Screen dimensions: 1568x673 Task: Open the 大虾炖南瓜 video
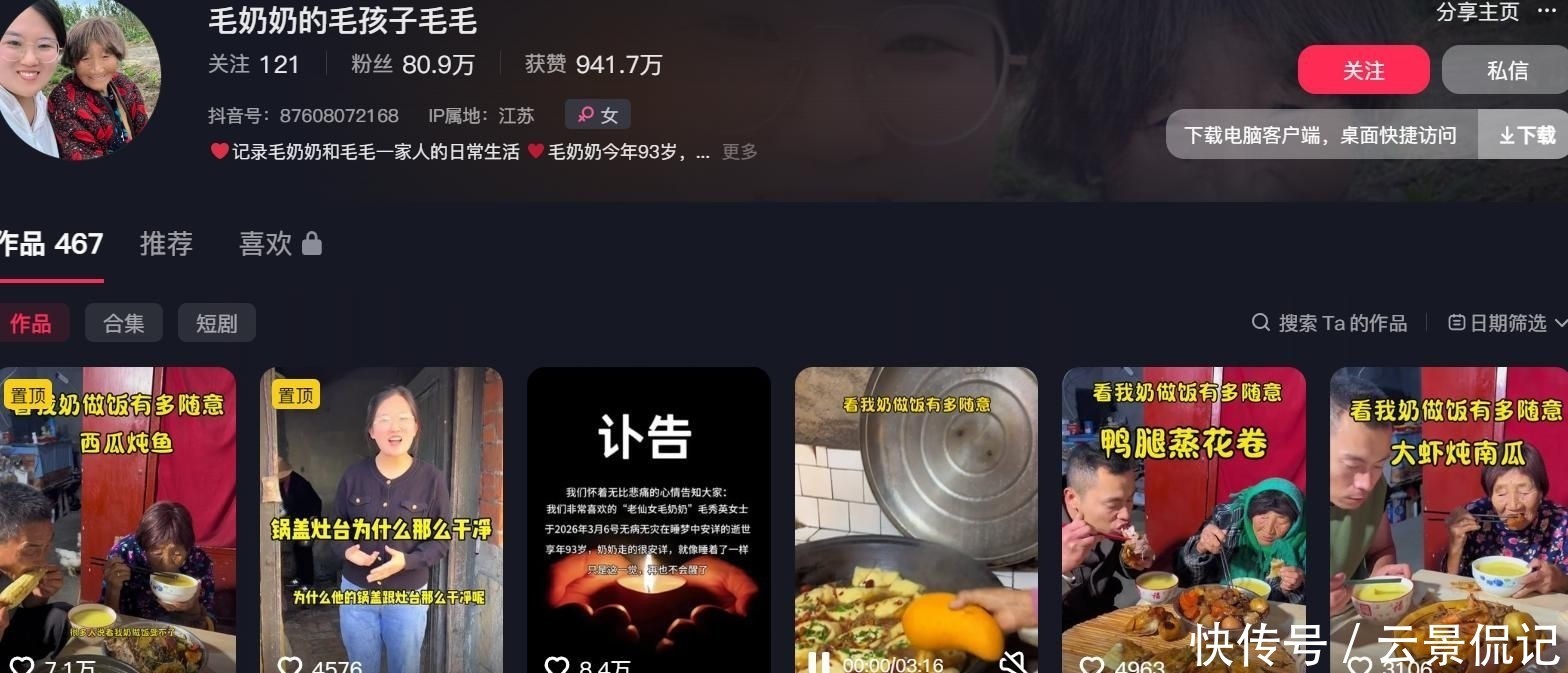[x=1449, y=520]
